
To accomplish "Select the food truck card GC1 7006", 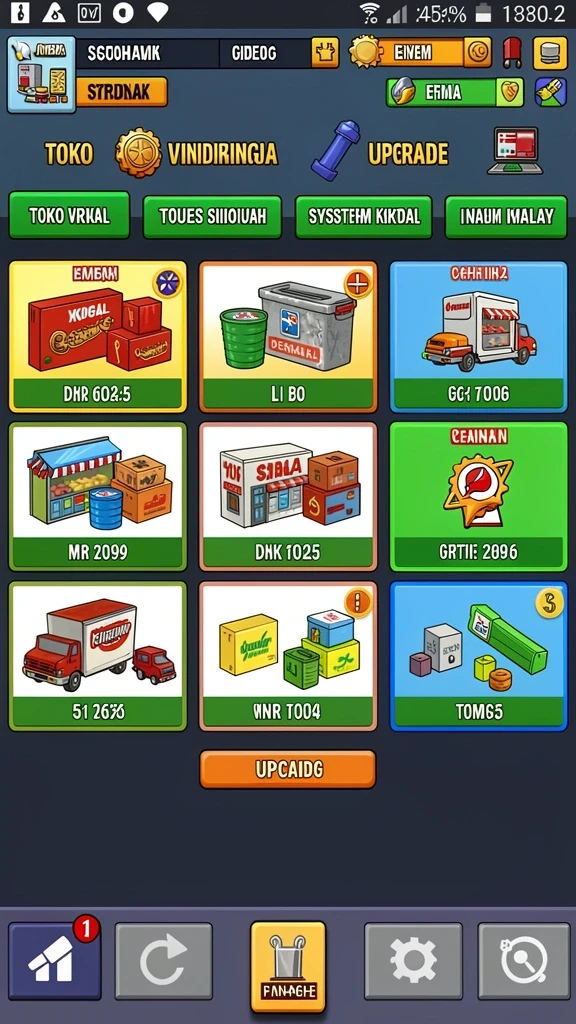I will point(479,336).
